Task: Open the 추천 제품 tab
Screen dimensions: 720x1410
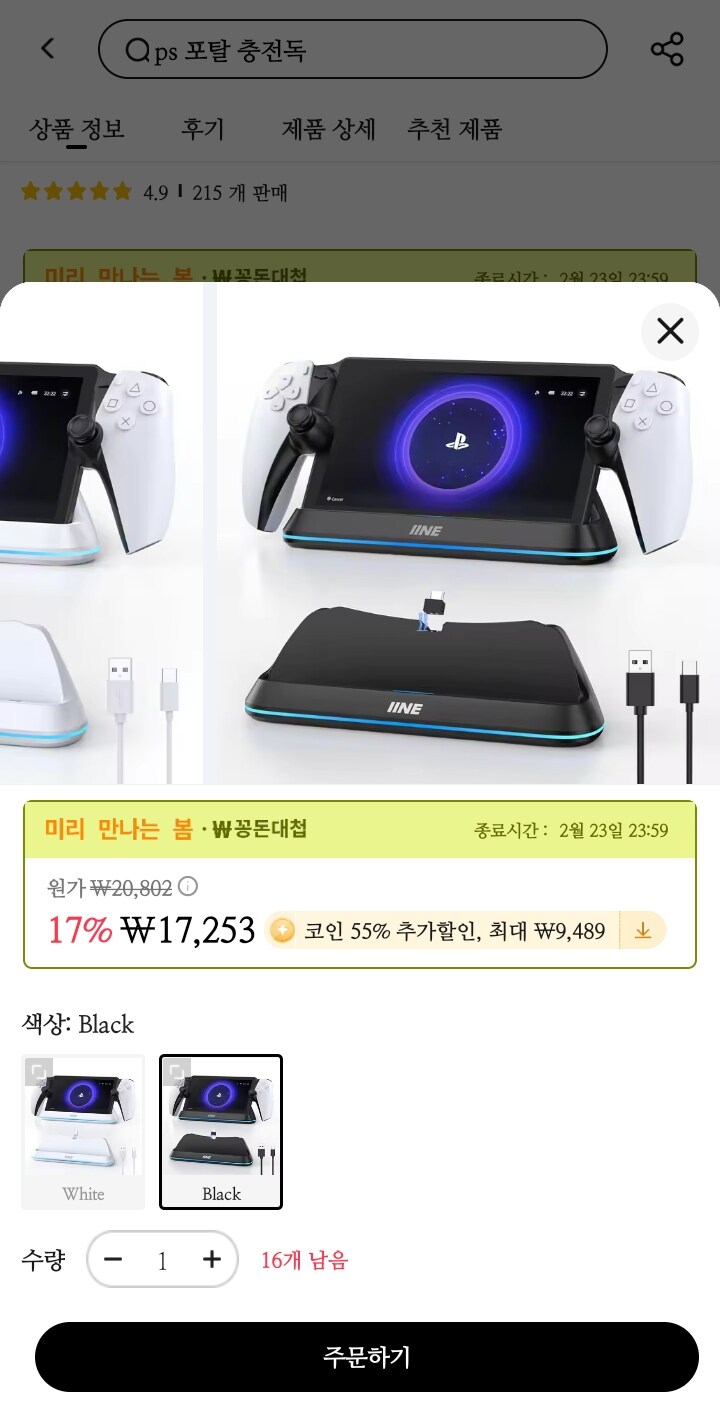Action: (x=455, y=129)
